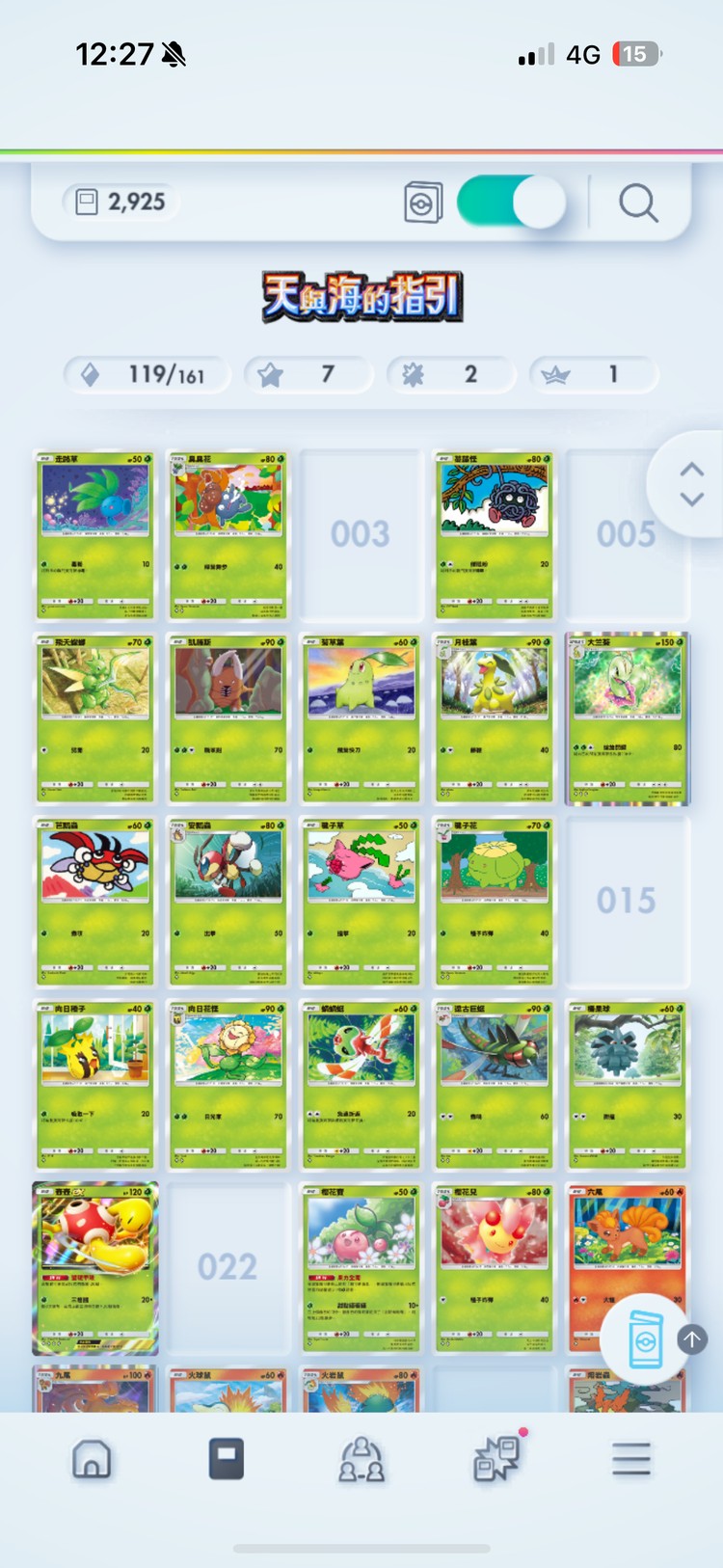Jump back to top with arrow button
This screenshot has height=1568, width=723.
coord(692,1338)
